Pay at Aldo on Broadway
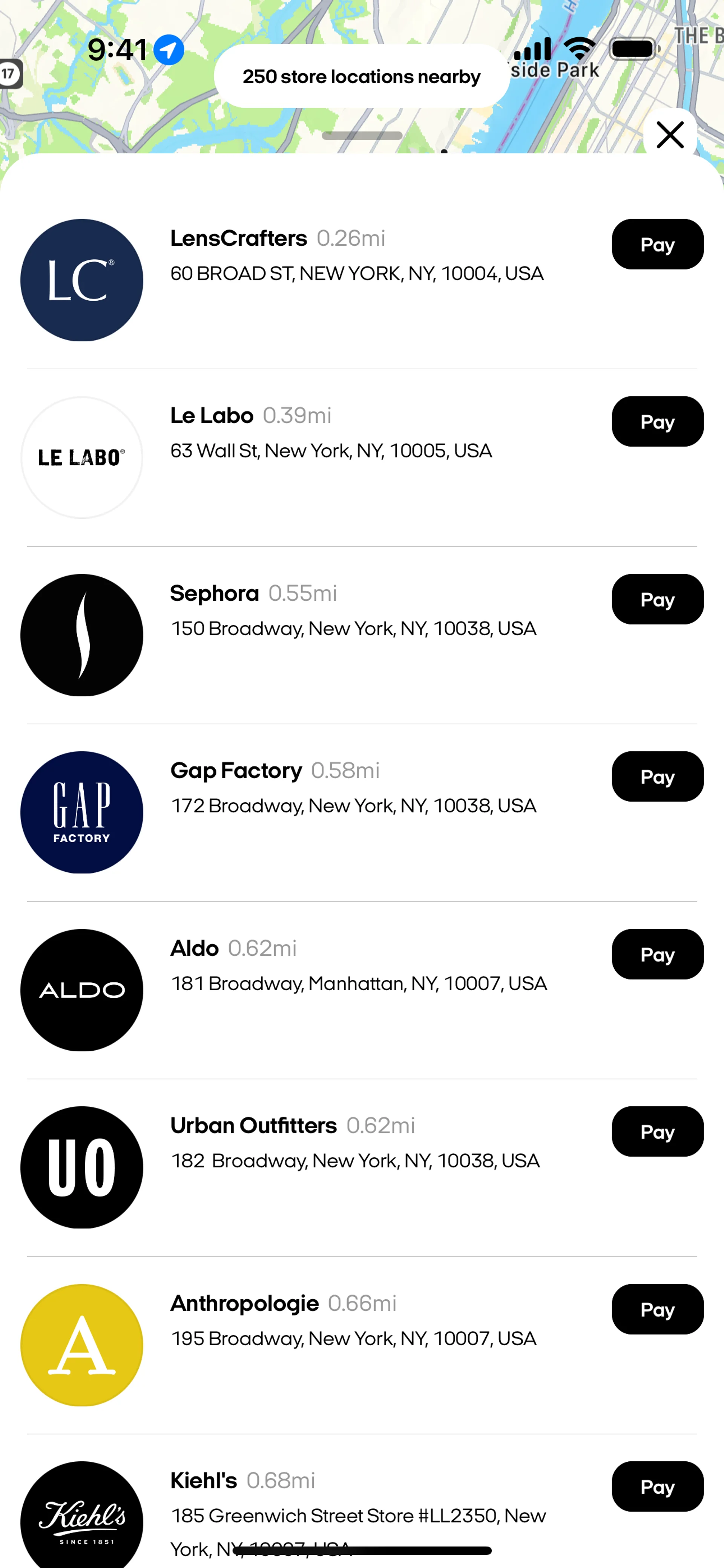The image size is (724, 1568). [x=657, y=955]
